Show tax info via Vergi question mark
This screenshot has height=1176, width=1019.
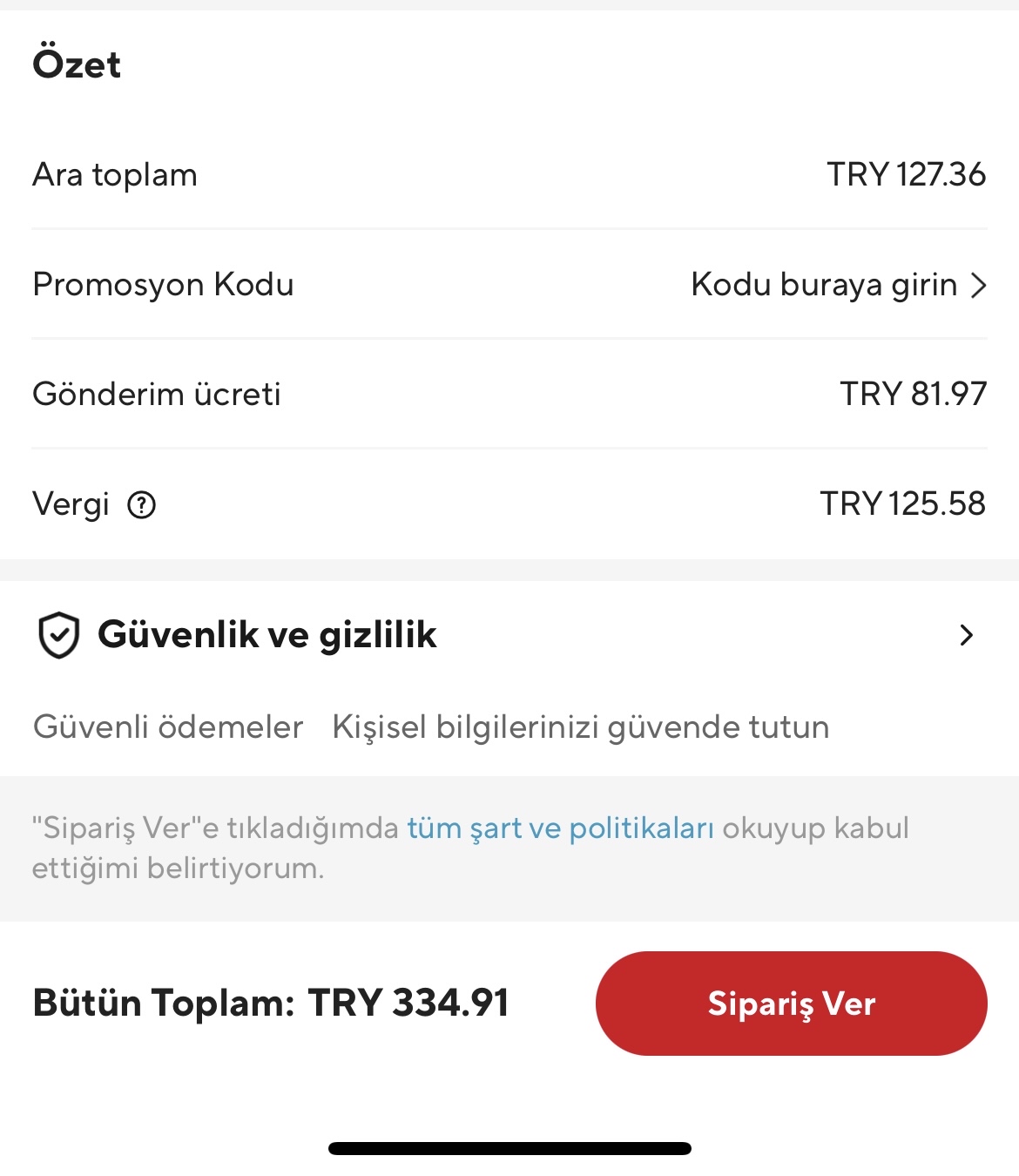(x=141, y=504)
